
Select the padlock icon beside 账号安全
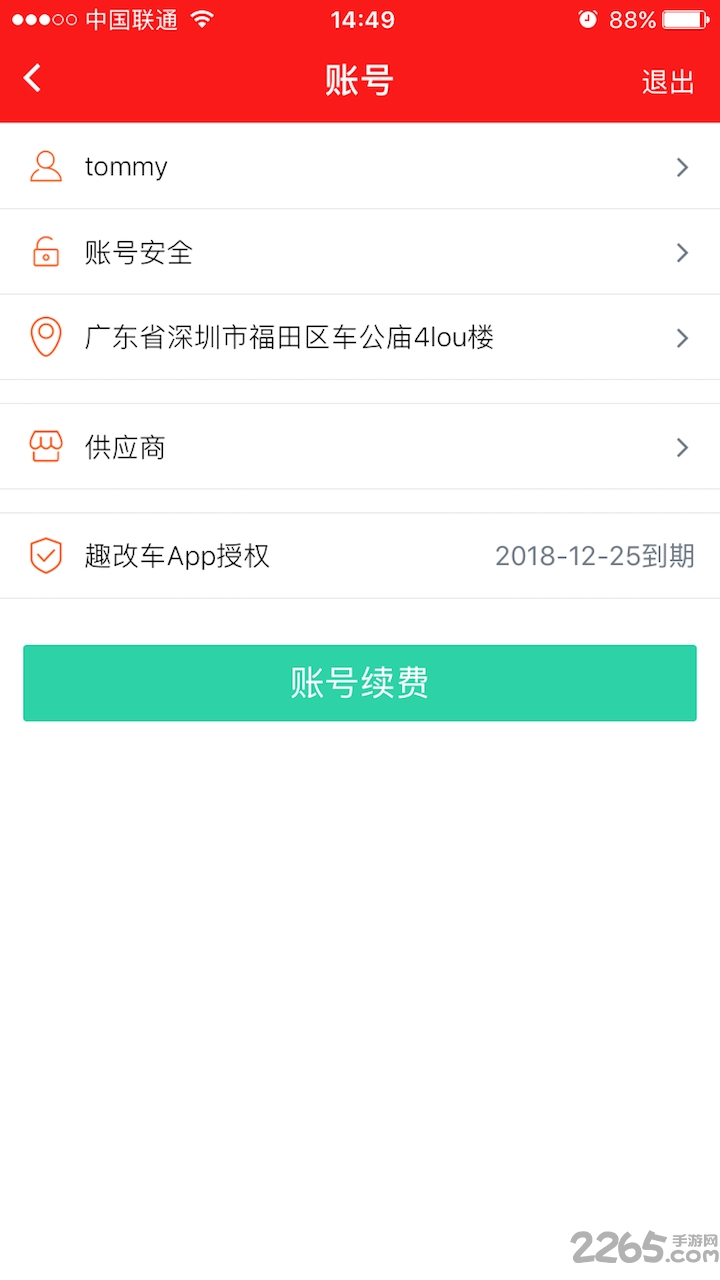click(x=46, y=252)
